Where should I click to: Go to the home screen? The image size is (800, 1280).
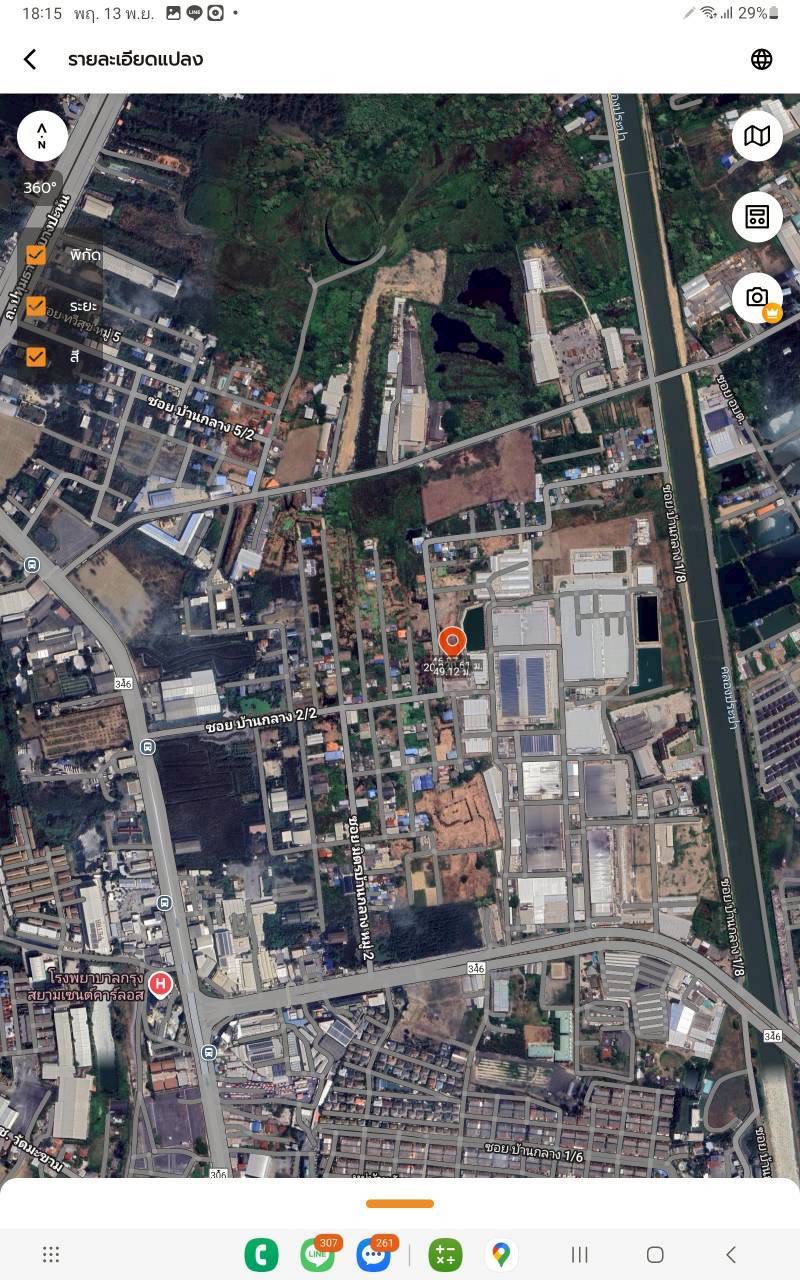point(655,1254)
